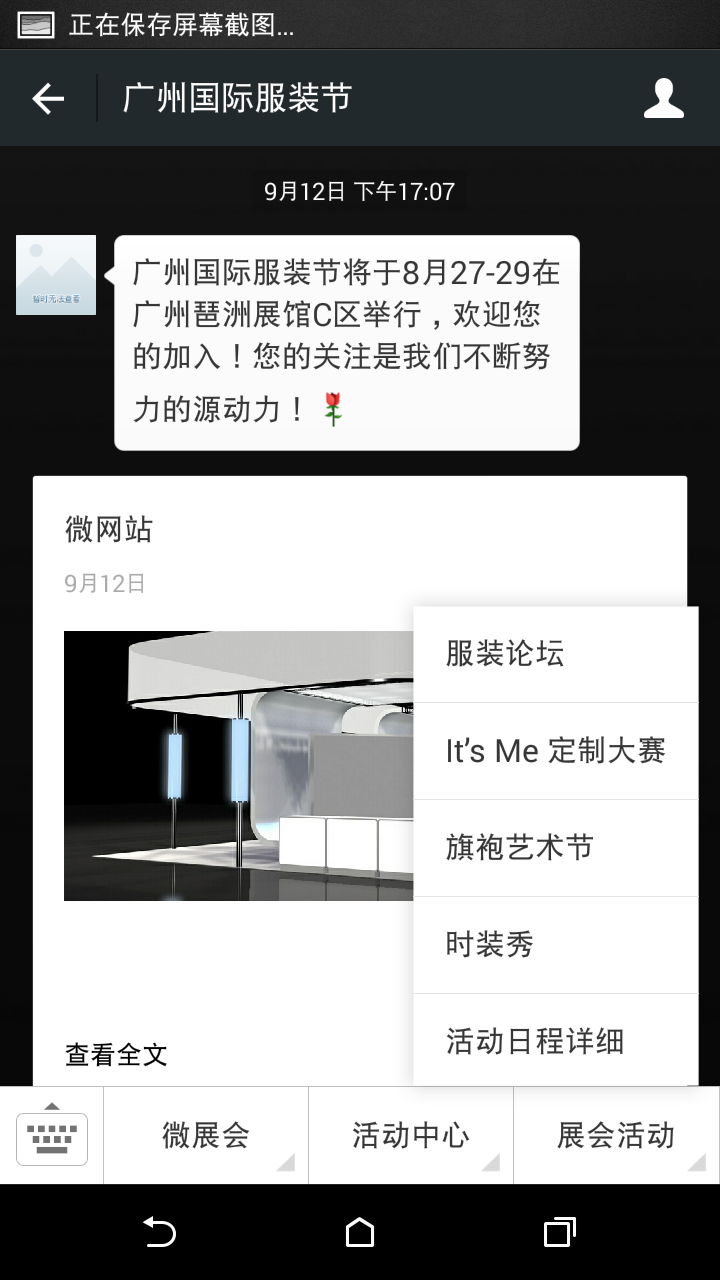
Task: Expand the 微展会 menu
Action: pyautogui.click(x=206, y=1136)
